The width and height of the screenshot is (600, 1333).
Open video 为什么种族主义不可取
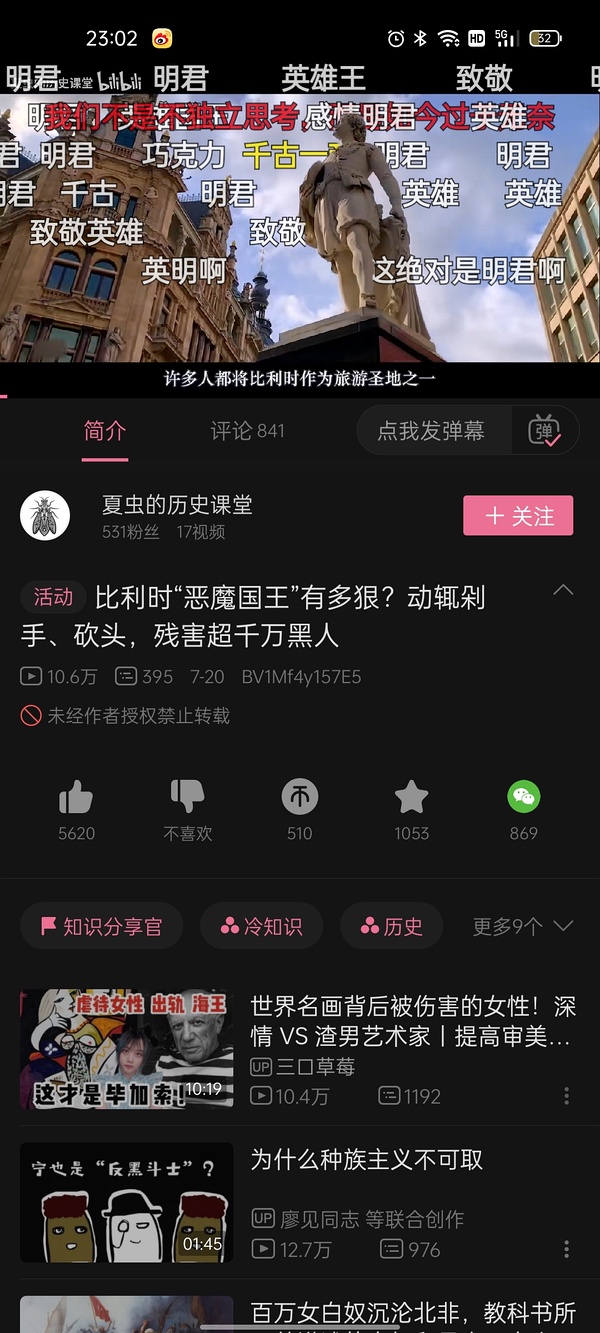coord(366,1160)
